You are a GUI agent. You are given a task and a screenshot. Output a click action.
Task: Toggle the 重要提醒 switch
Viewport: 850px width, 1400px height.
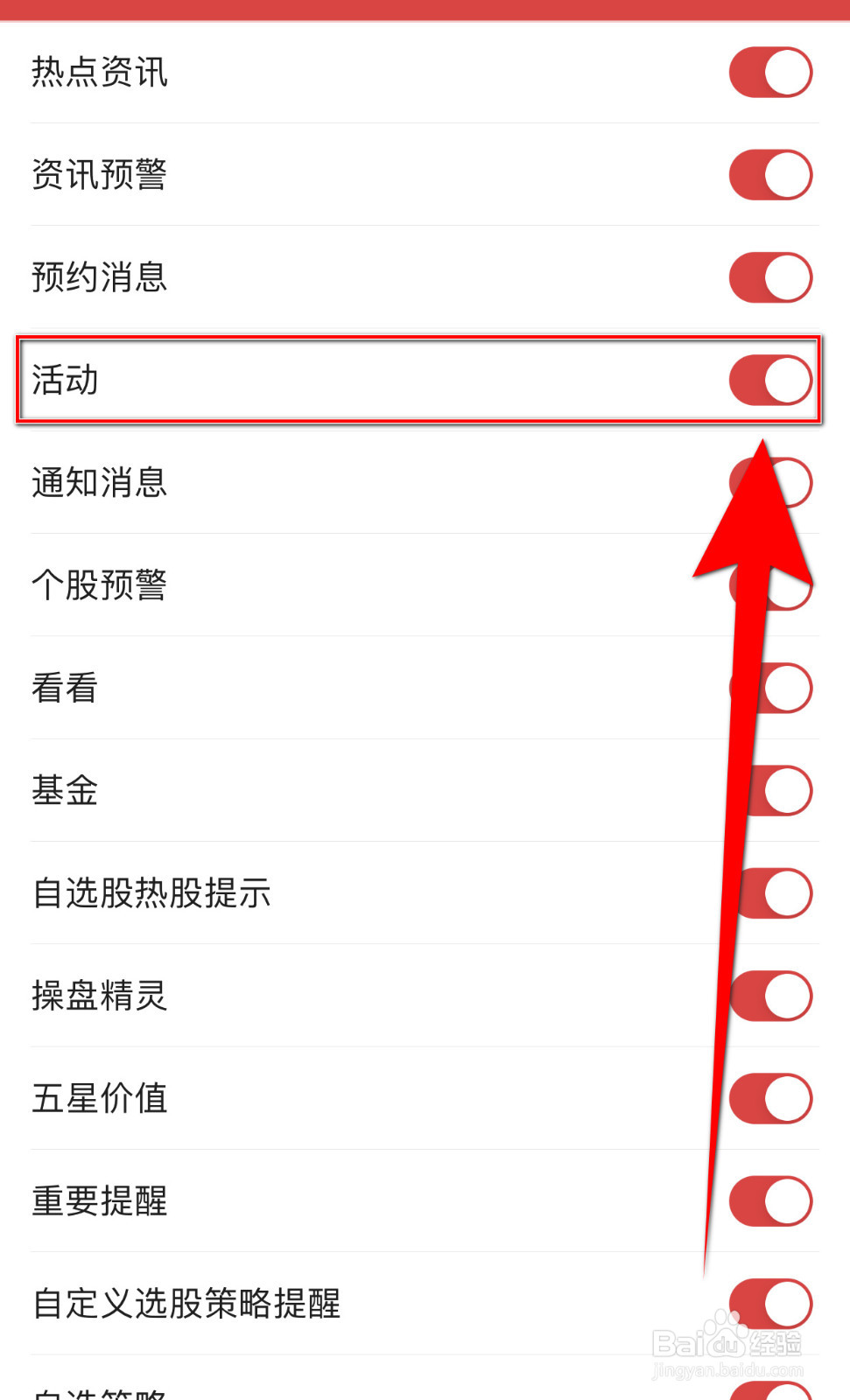pyautogui.click(x=769, y=1200)
